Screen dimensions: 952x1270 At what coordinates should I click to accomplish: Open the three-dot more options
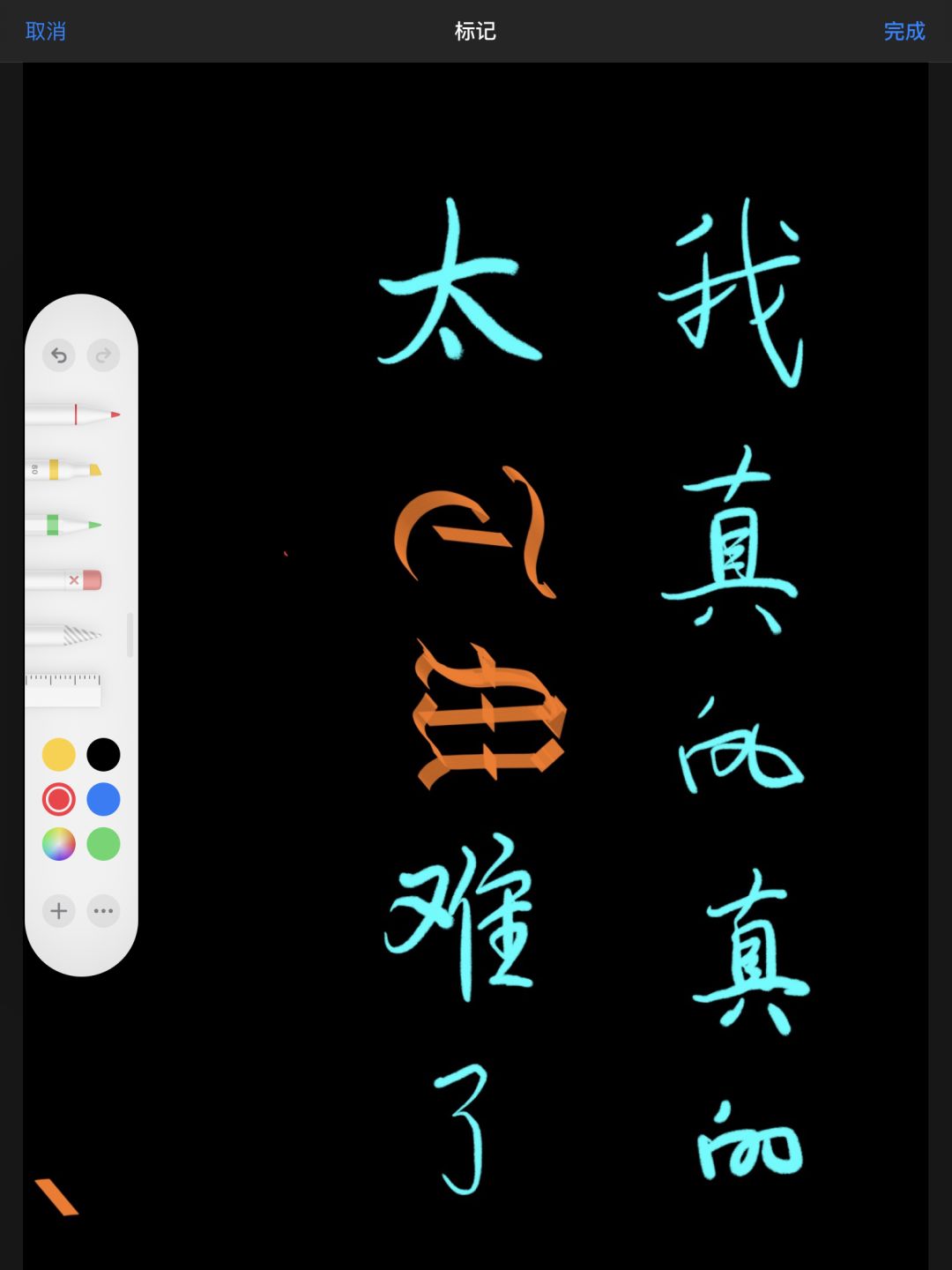click(x=104, y=911)
